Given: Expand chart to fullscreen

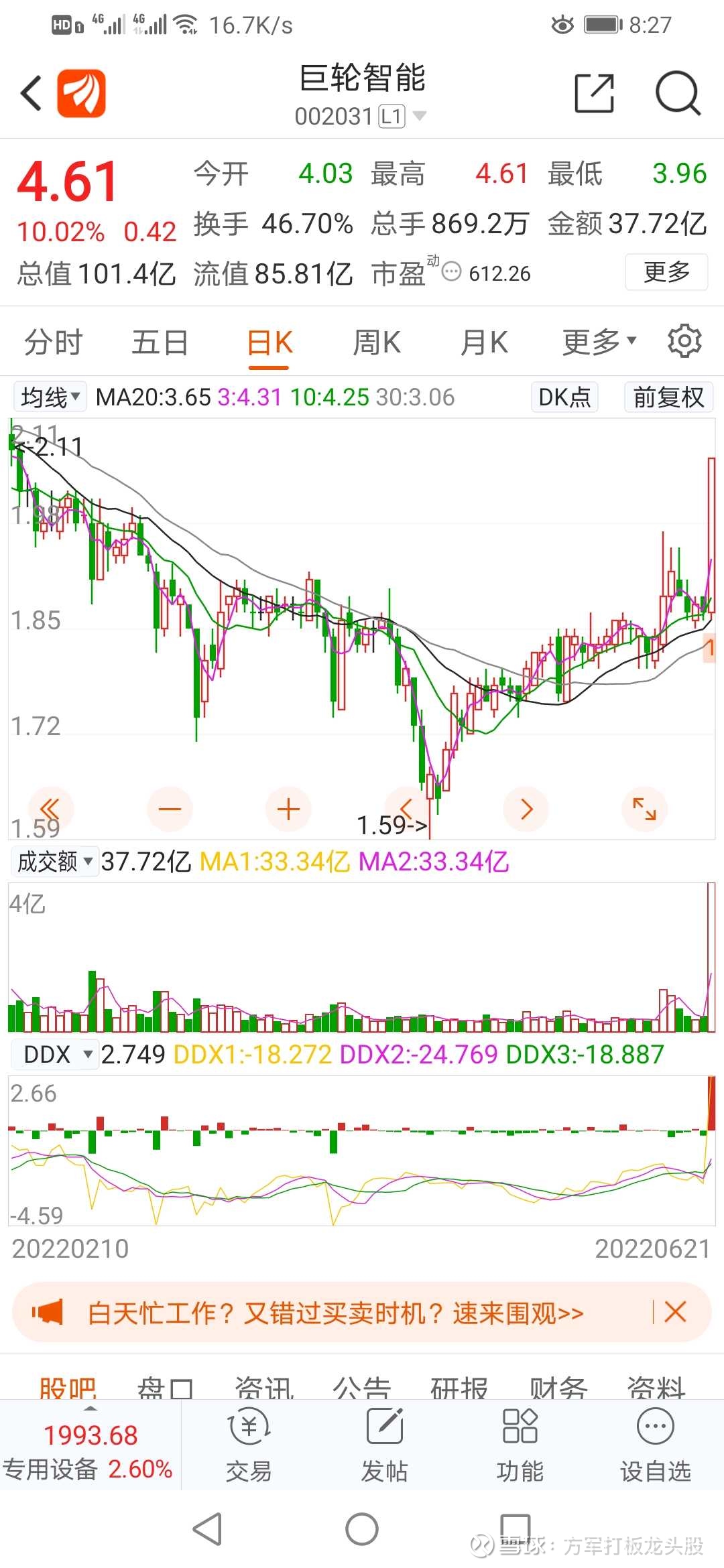Looking at the screenshot, I should pyautogui.click(x=644, y=809).
